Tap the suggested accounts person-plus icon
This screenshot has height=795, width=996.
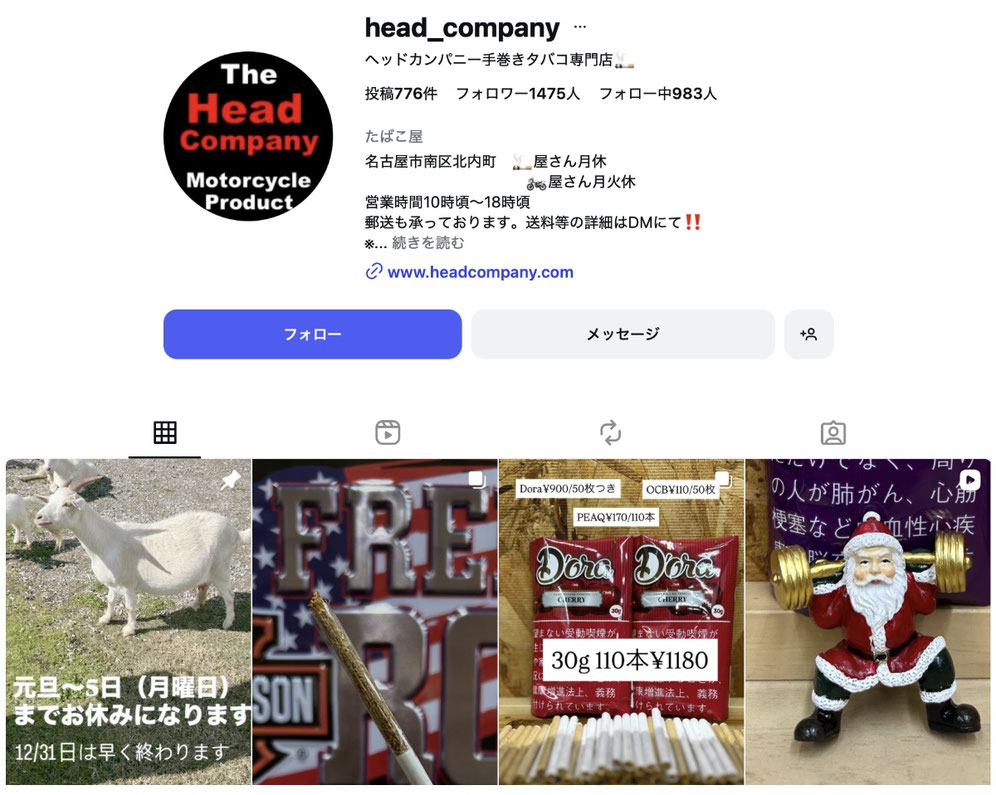pos(809,334)
